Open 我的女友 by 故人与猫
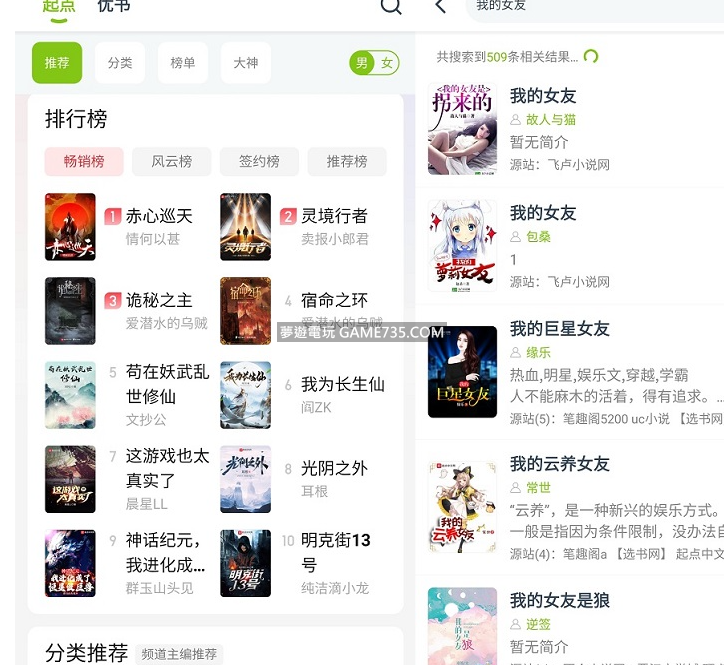This screenshot has height=665, width=724. tap(543, 96)
